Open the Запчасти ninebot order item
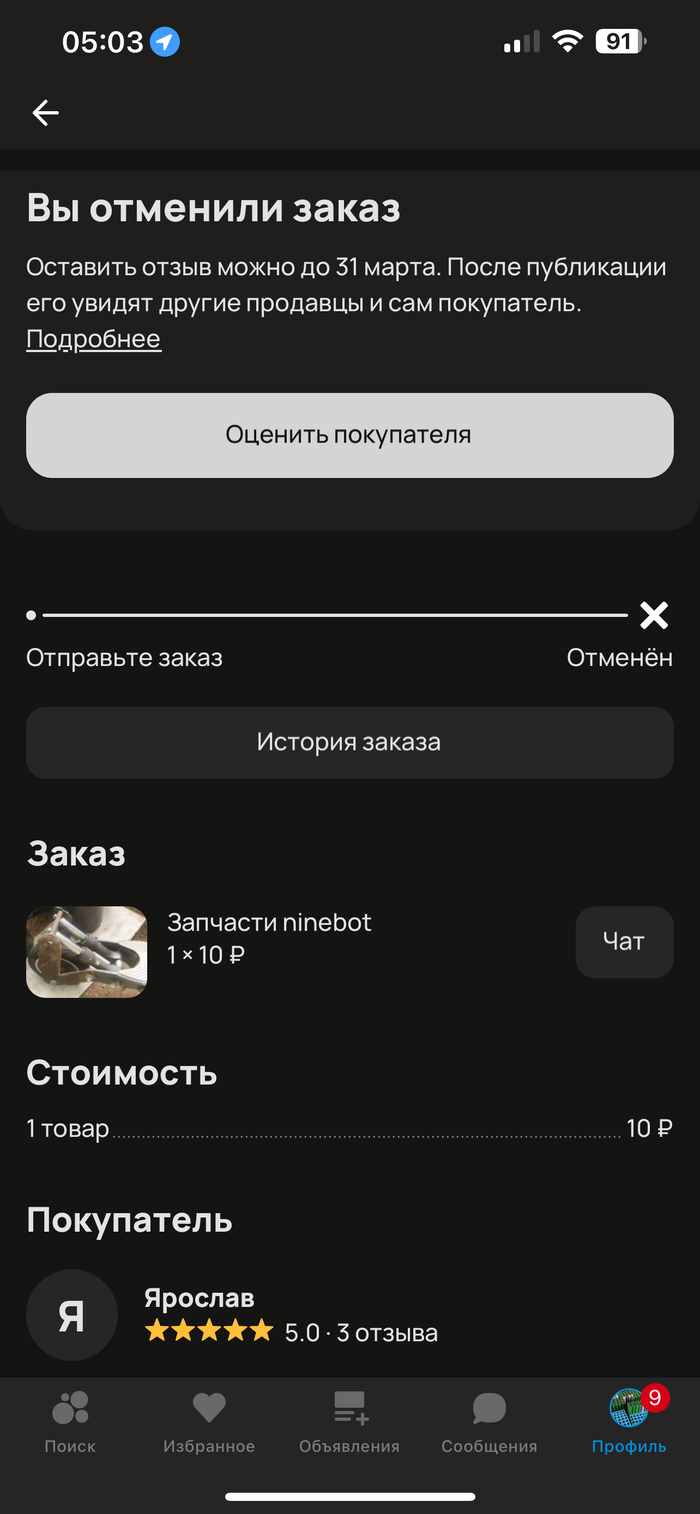This screenshot has width=700, height=1514. click(x=268, y=938)
